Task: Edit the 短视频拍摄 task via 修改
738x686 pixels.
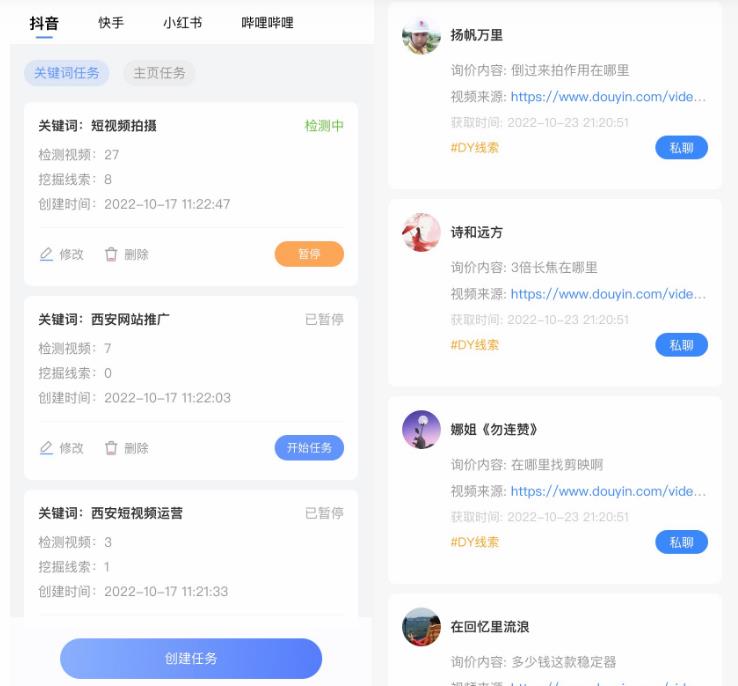Action: [62, 254]
